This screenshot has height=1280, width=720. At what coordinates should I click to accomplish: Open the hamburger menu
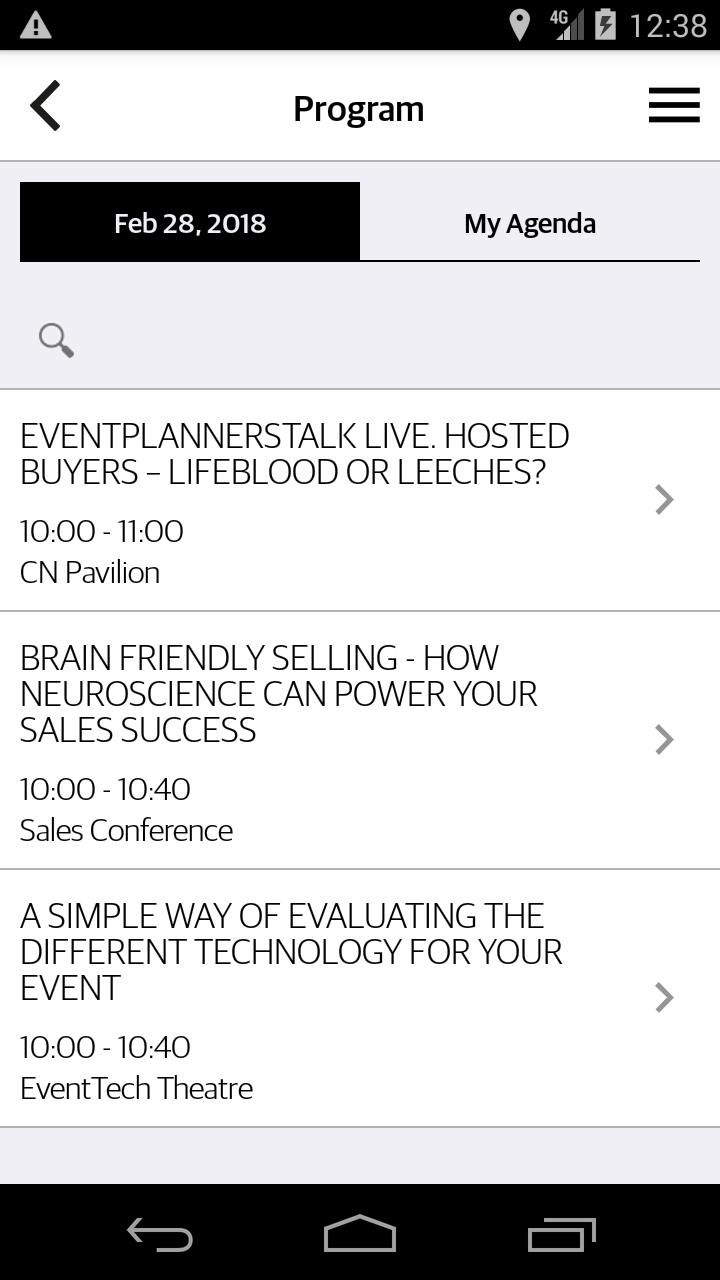pyautogui.click(x=674, y=105)
